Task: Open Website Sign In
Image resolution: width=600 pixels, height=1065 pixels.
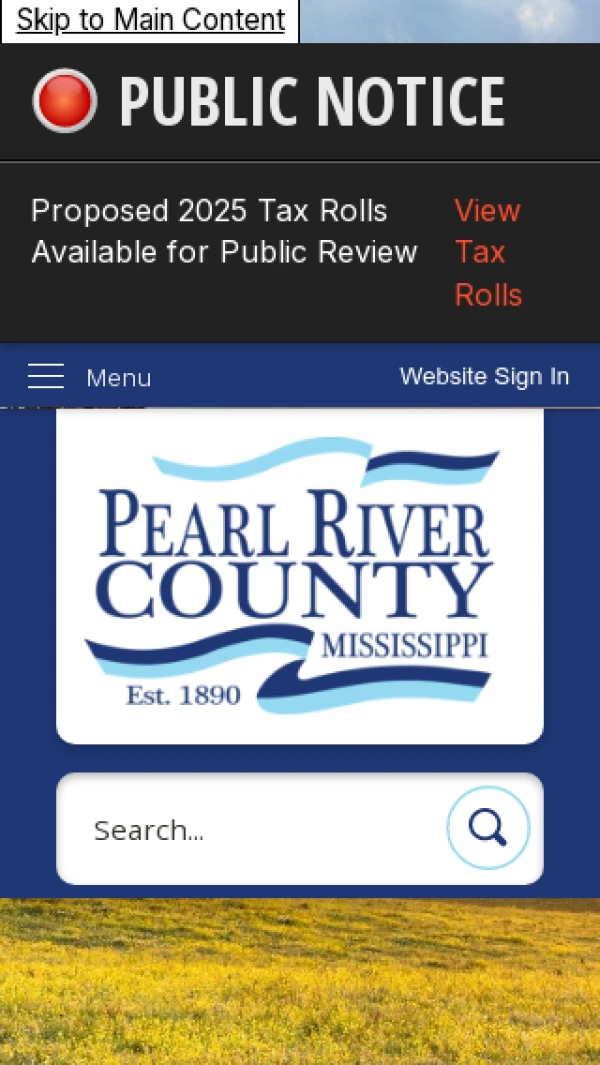Action: [x=484, y=376]
